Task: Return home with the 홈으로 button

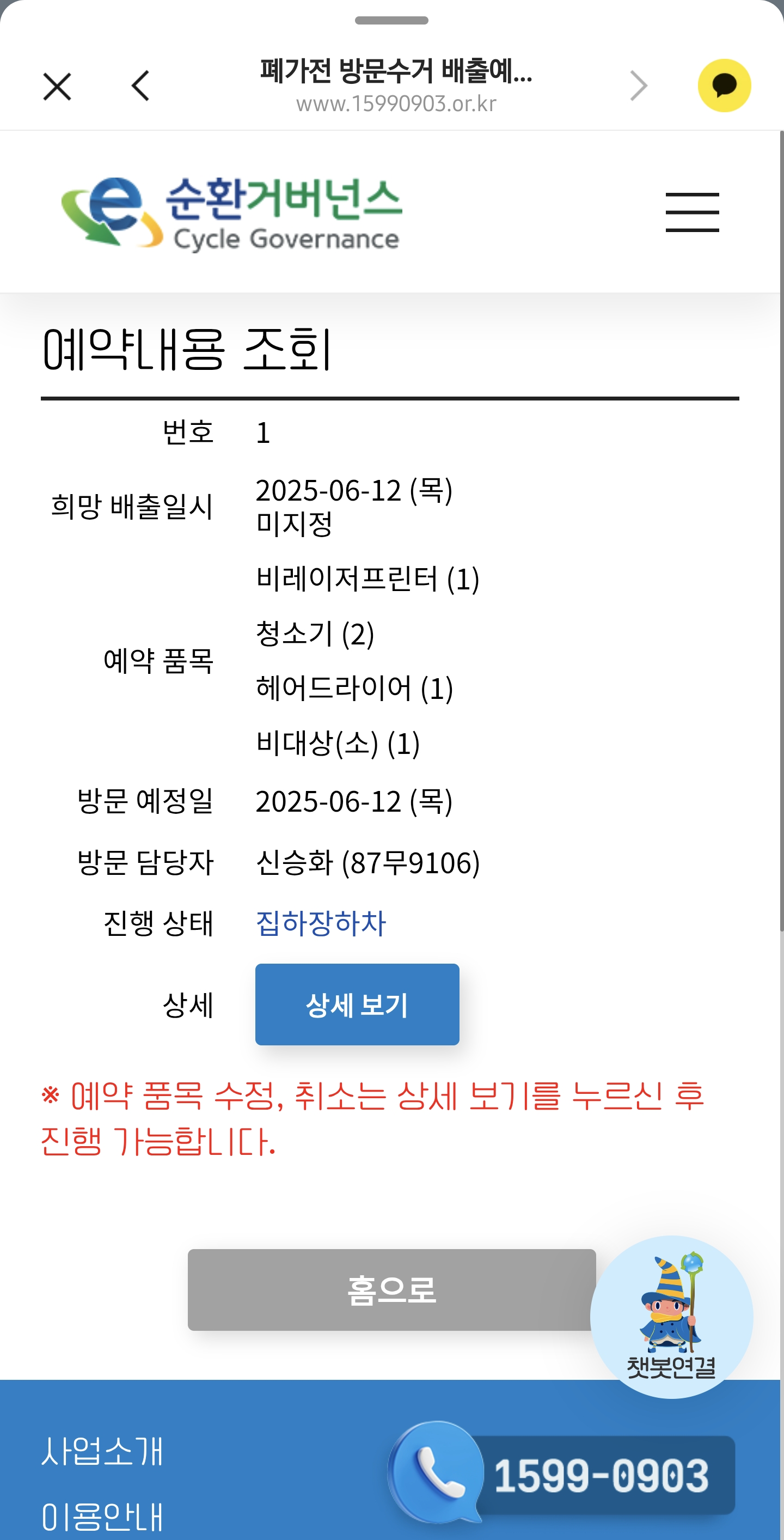Action: 391,1289
